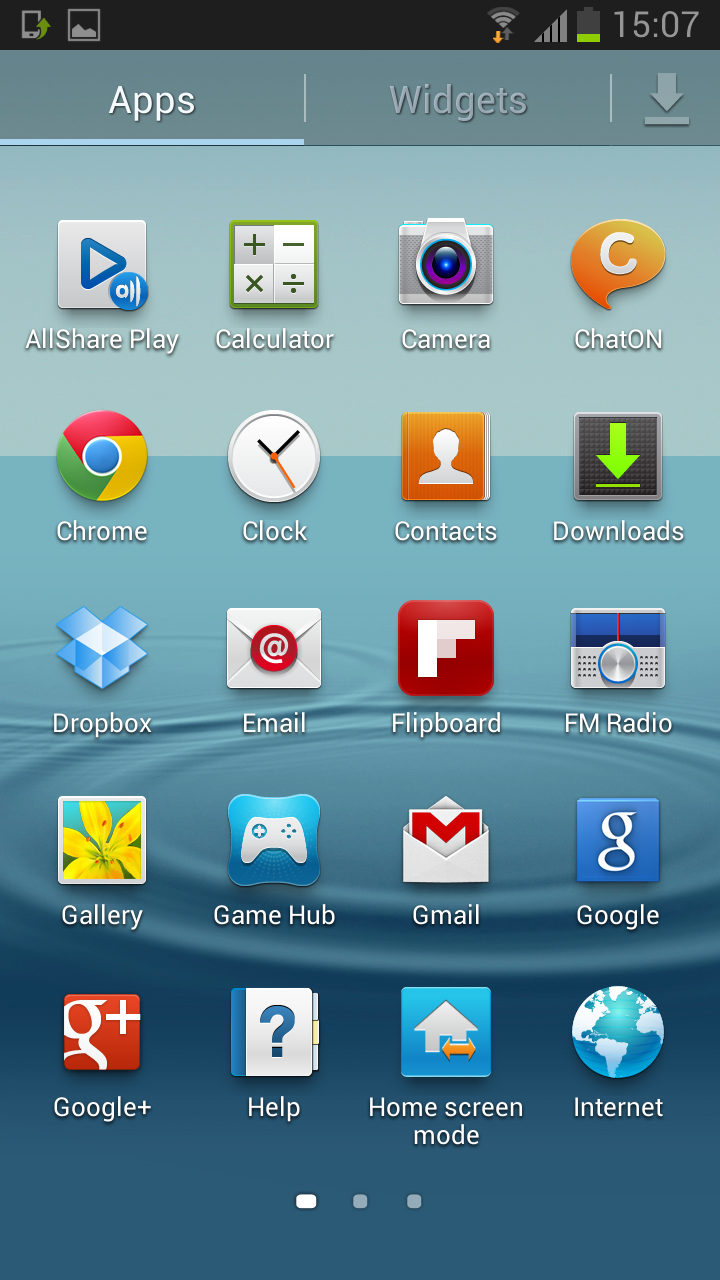The width and height of the screenshot is (720, 1280).
Task: Open ChatON messenger
Action: 618,264
